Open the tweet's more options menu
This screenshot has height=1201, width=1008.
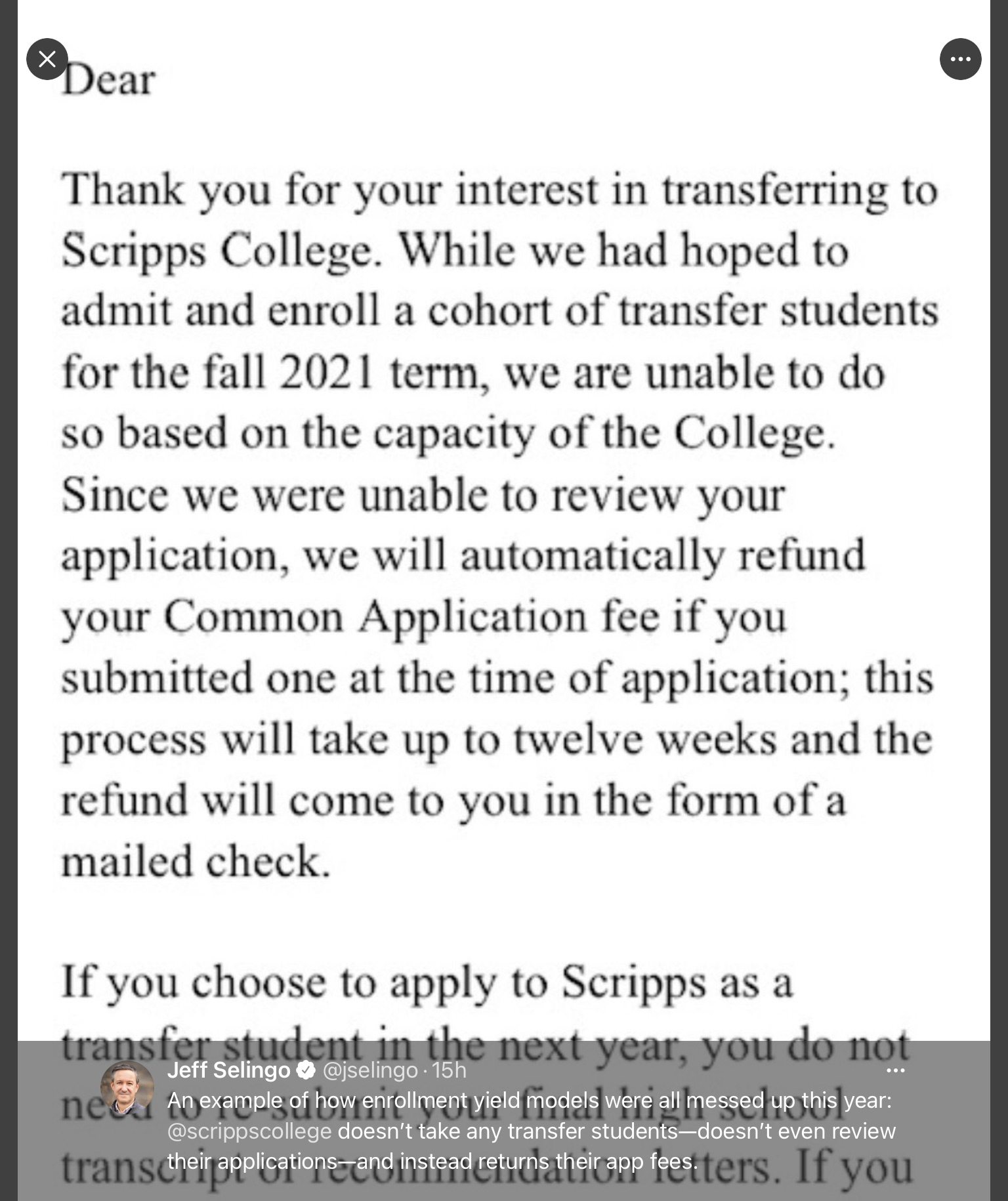point(895,1070)
